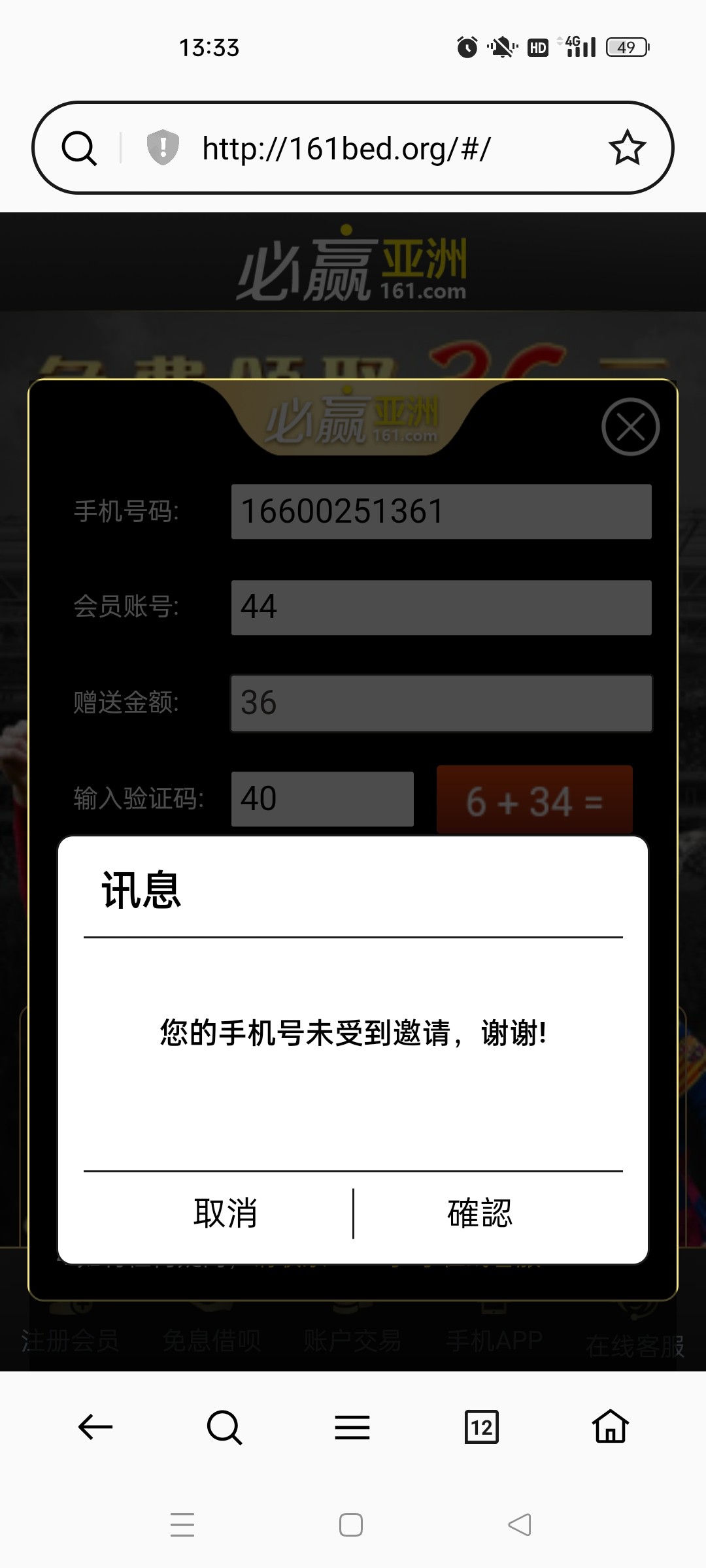This screenshot has width=706, height=1568.
Task: Show the 12 open tabs
Action: (481, 1427)
